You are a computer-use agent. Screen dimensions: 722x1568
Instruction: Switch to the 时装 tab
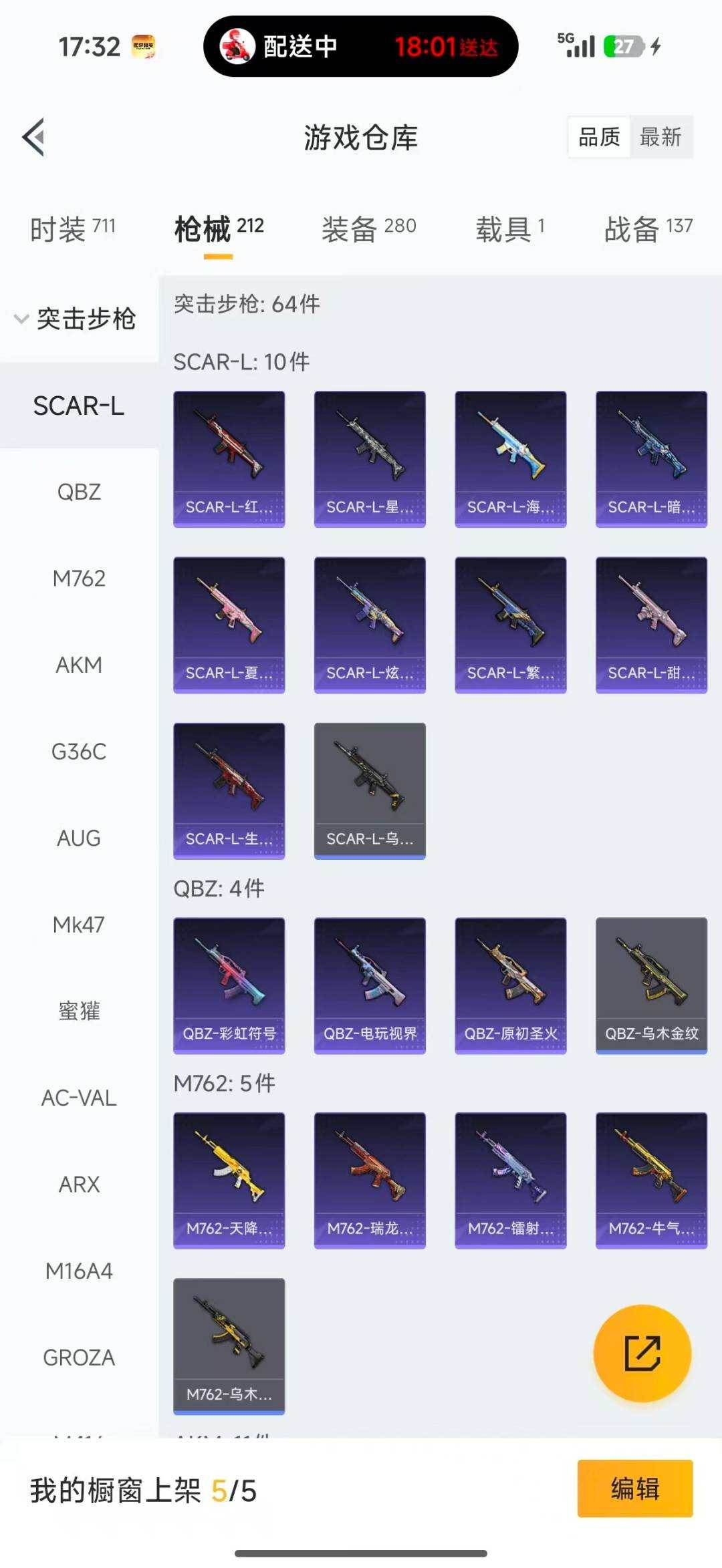click(x=72, y=229)
